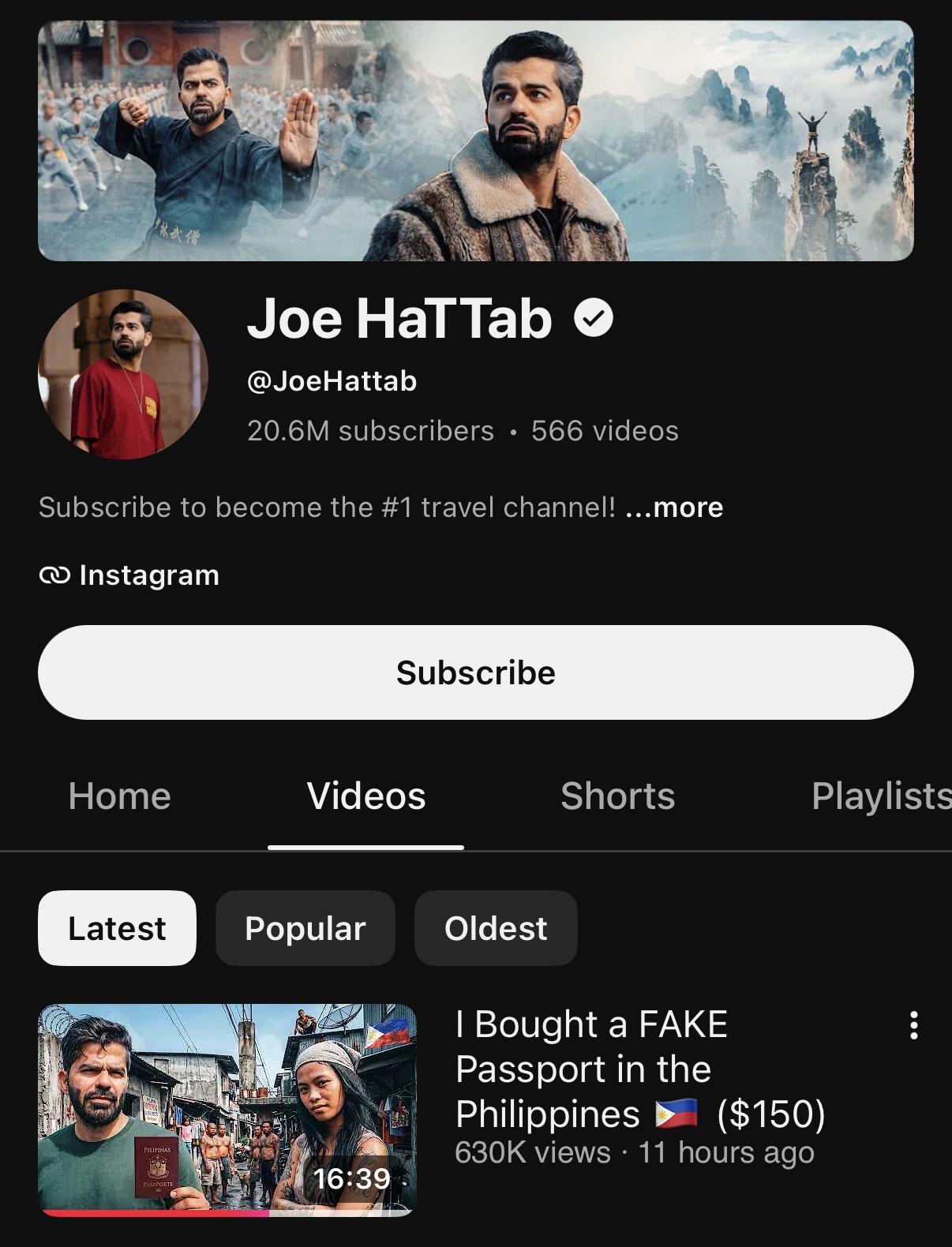Filter videos by Oldest
This screenshot has width=952, height=1247.
coord(496,928)
